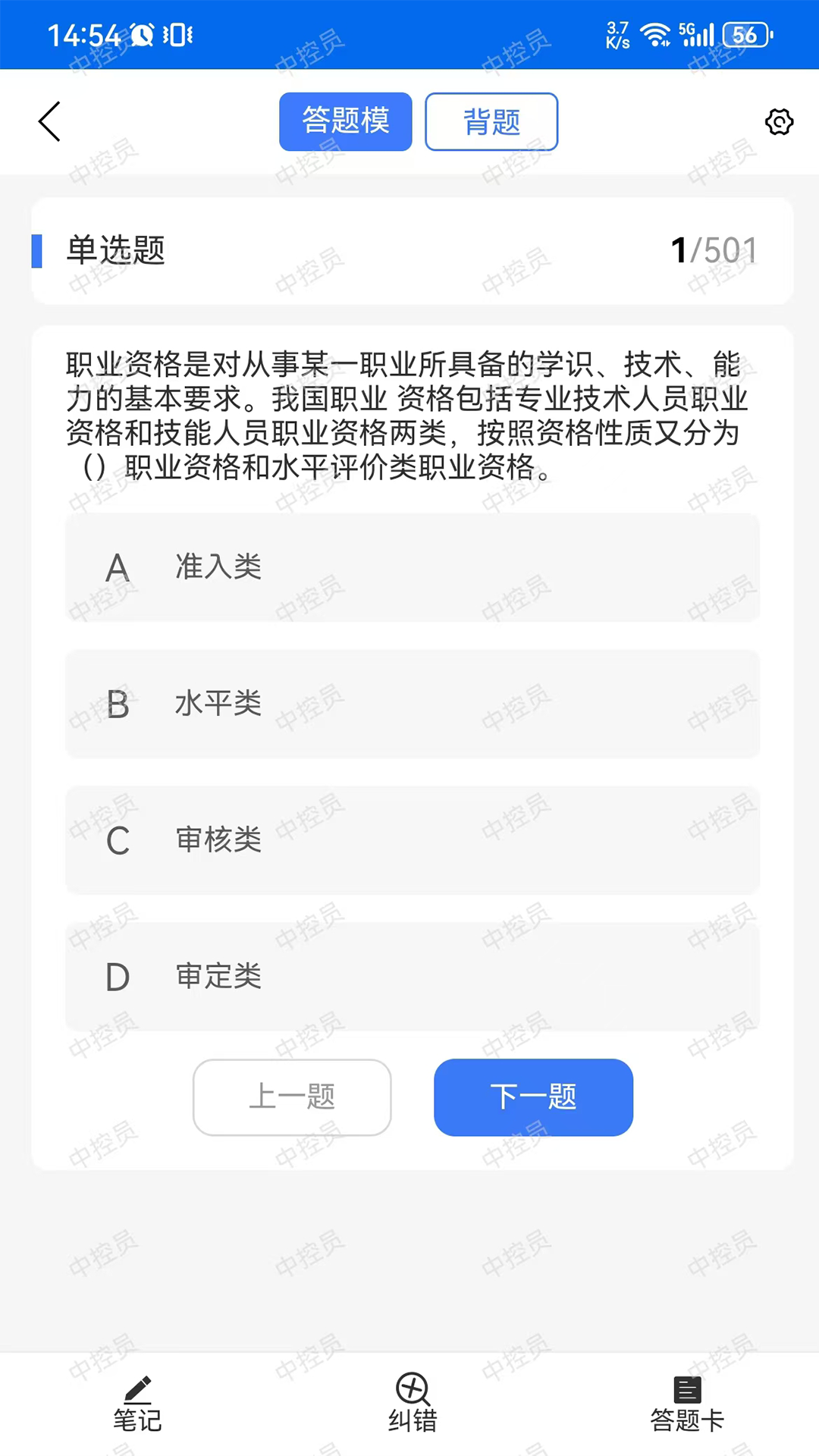Screen dimensions: 819x1456
Task: Switch to 答题模 mode
Action: point(345,121)
